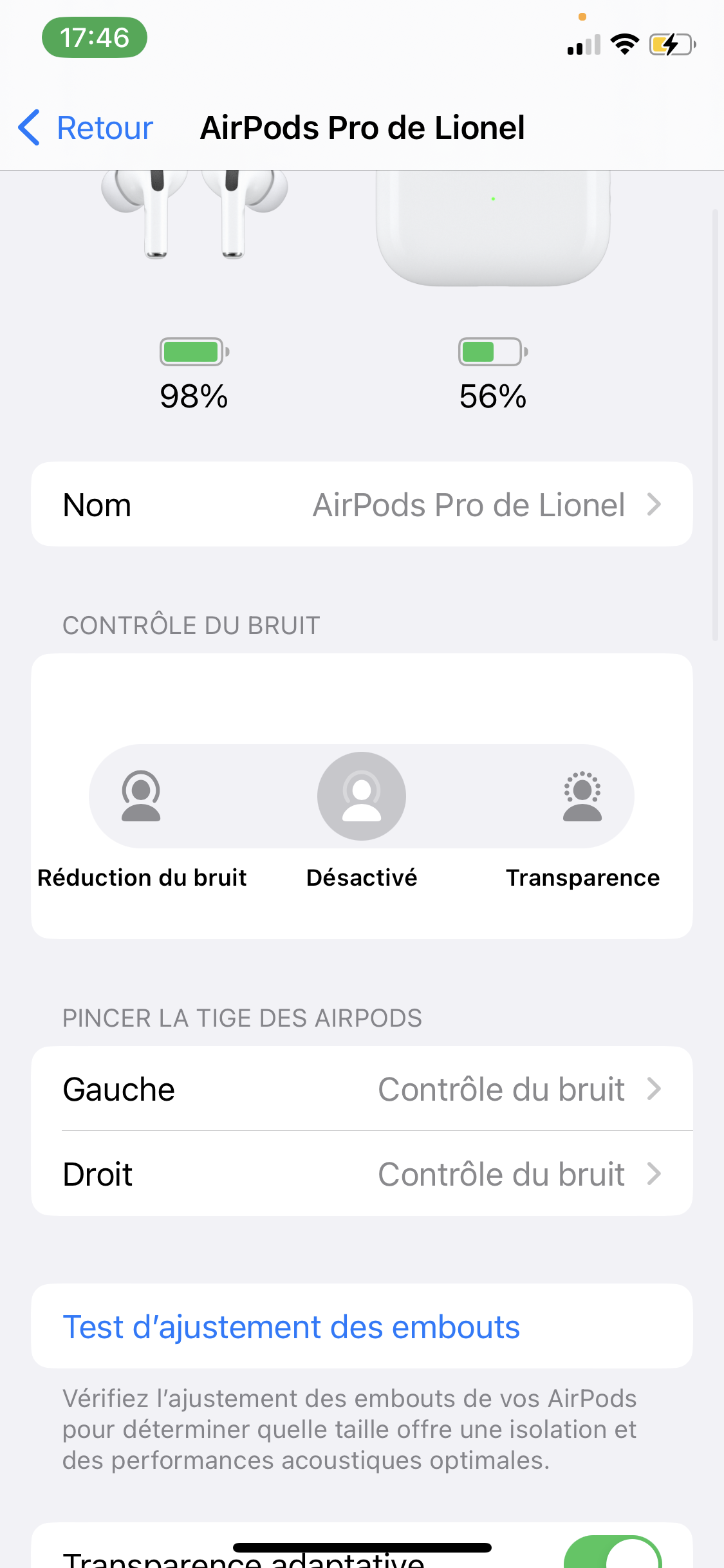Open Droit stem pinch settings

click(x=362, y=1174)
